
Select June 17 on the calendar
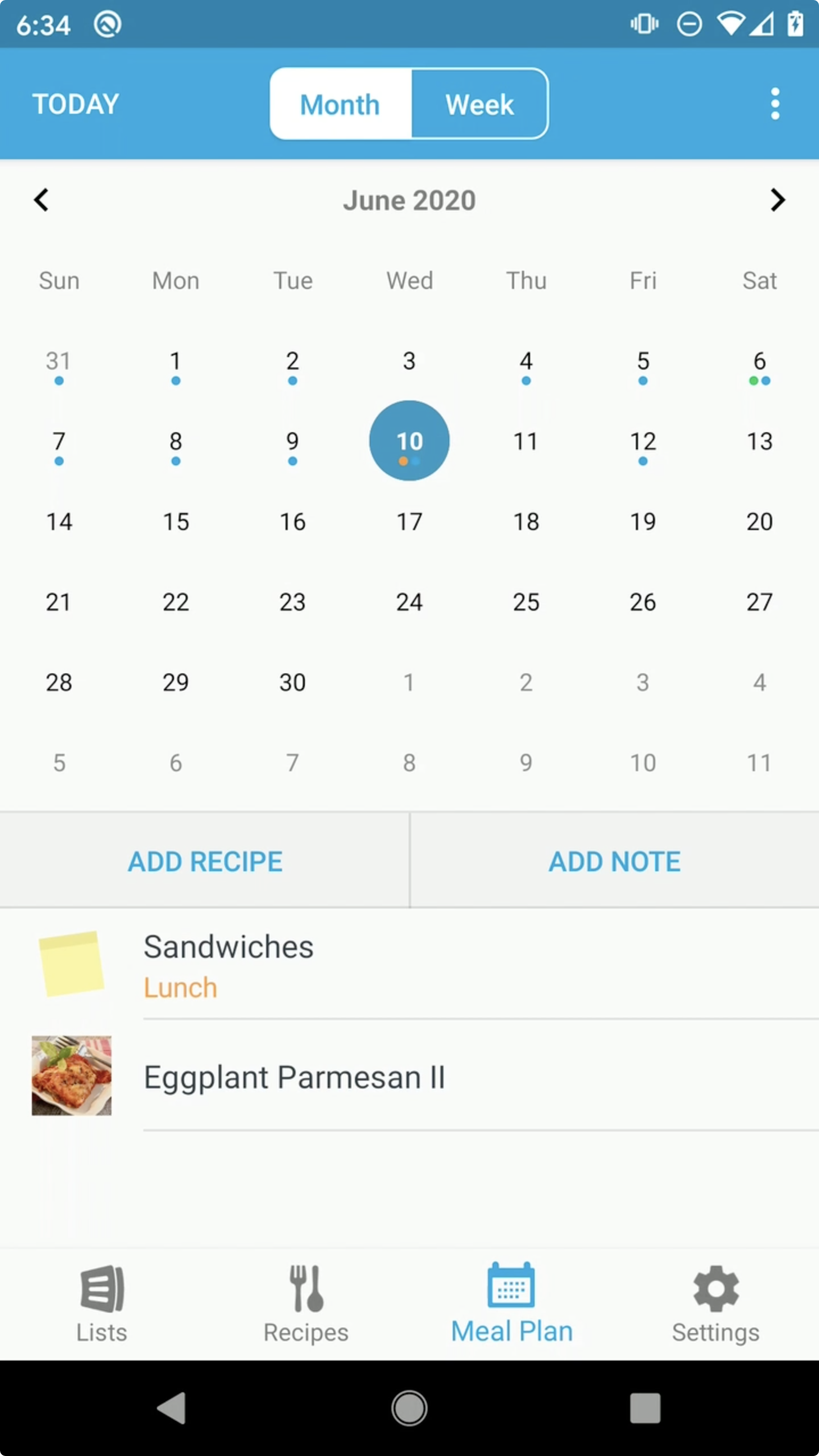point(409,522)
